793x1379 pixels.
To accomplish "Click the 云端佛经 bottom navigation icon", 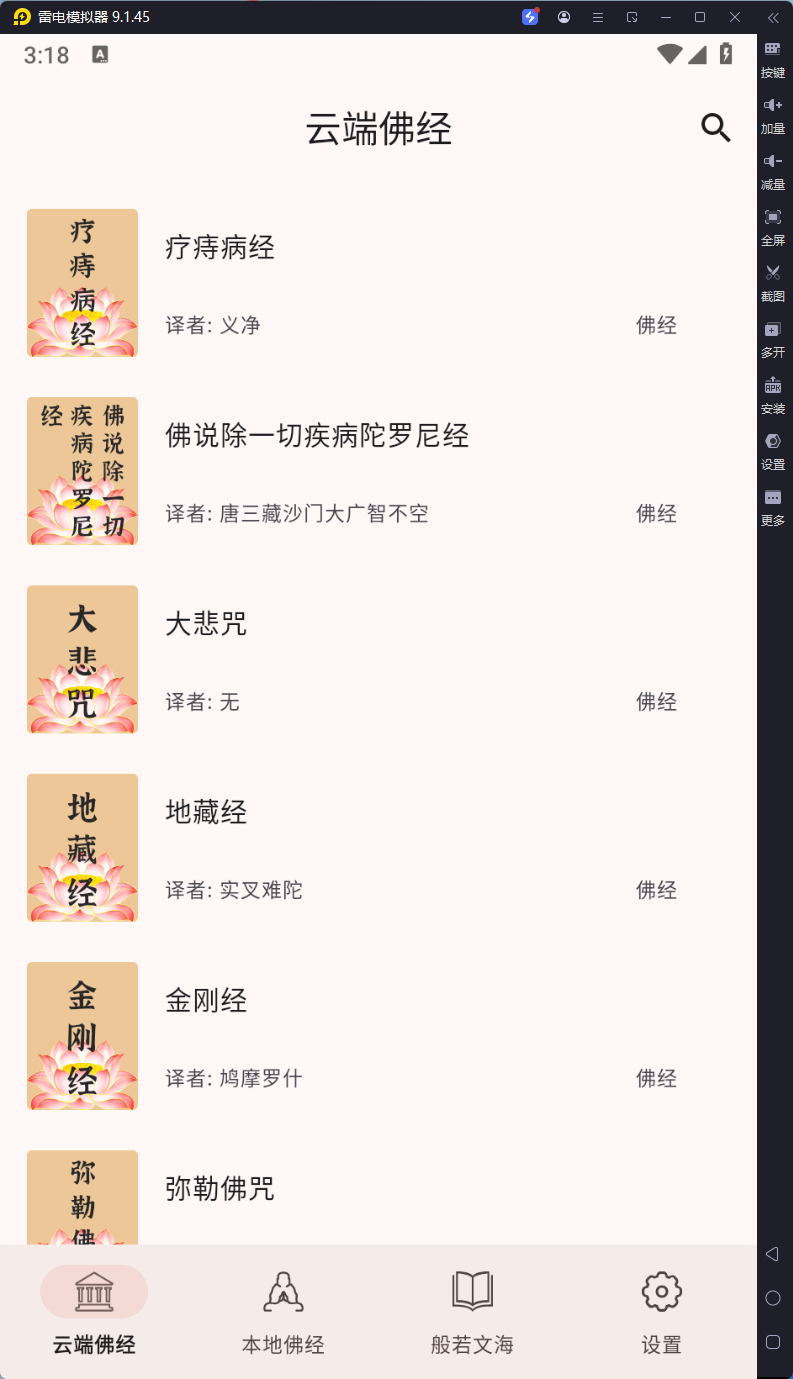I will coord(92,1291).
